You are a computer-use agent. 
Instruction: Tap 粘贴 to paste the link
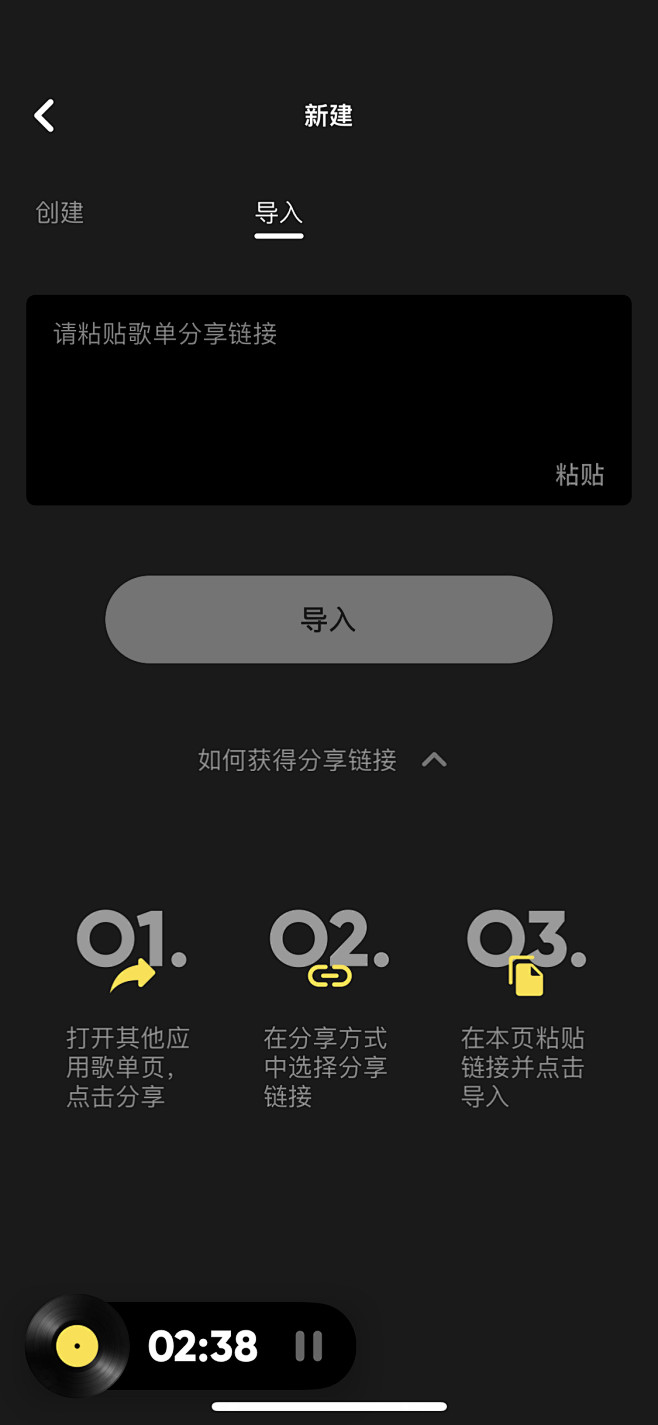(580, 474)
